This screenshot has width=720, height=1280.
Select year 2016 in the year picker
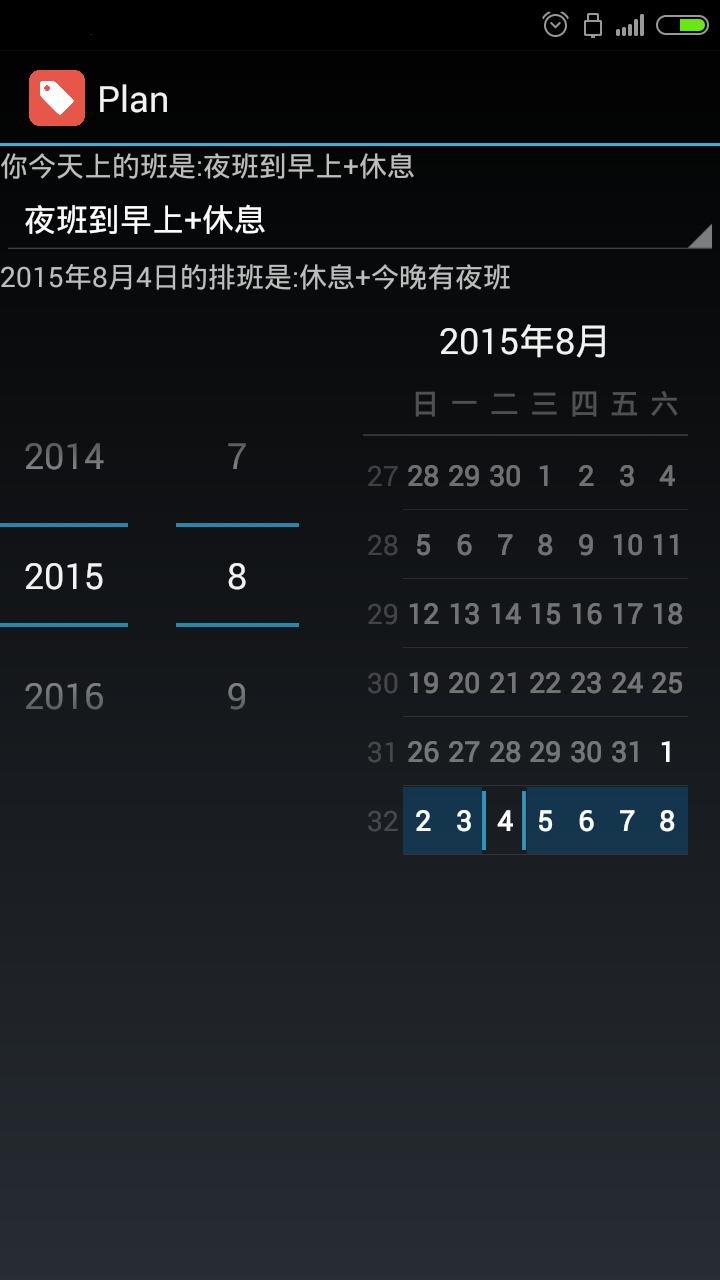point(64,696)
